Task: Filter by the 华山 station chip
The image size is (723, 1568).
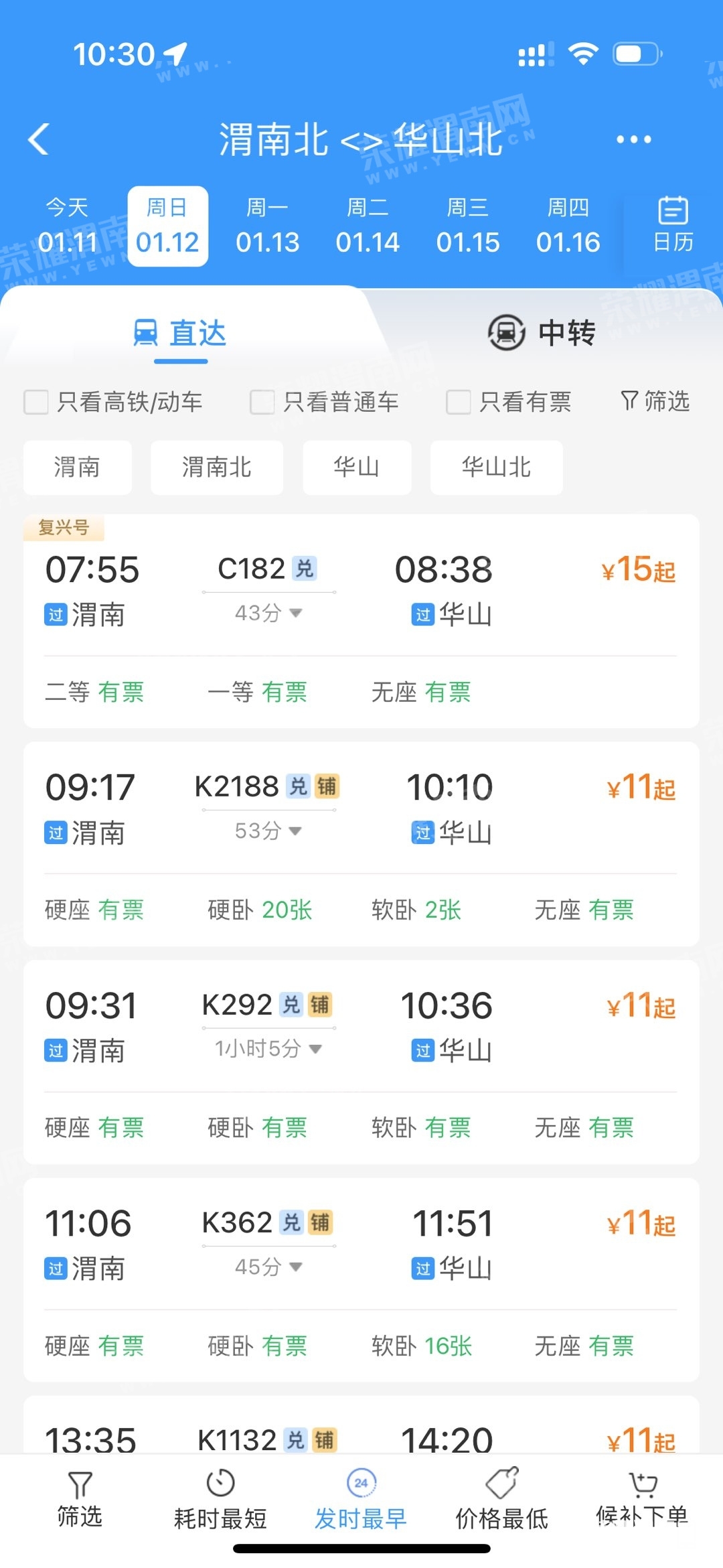Action: pos(357,468)
